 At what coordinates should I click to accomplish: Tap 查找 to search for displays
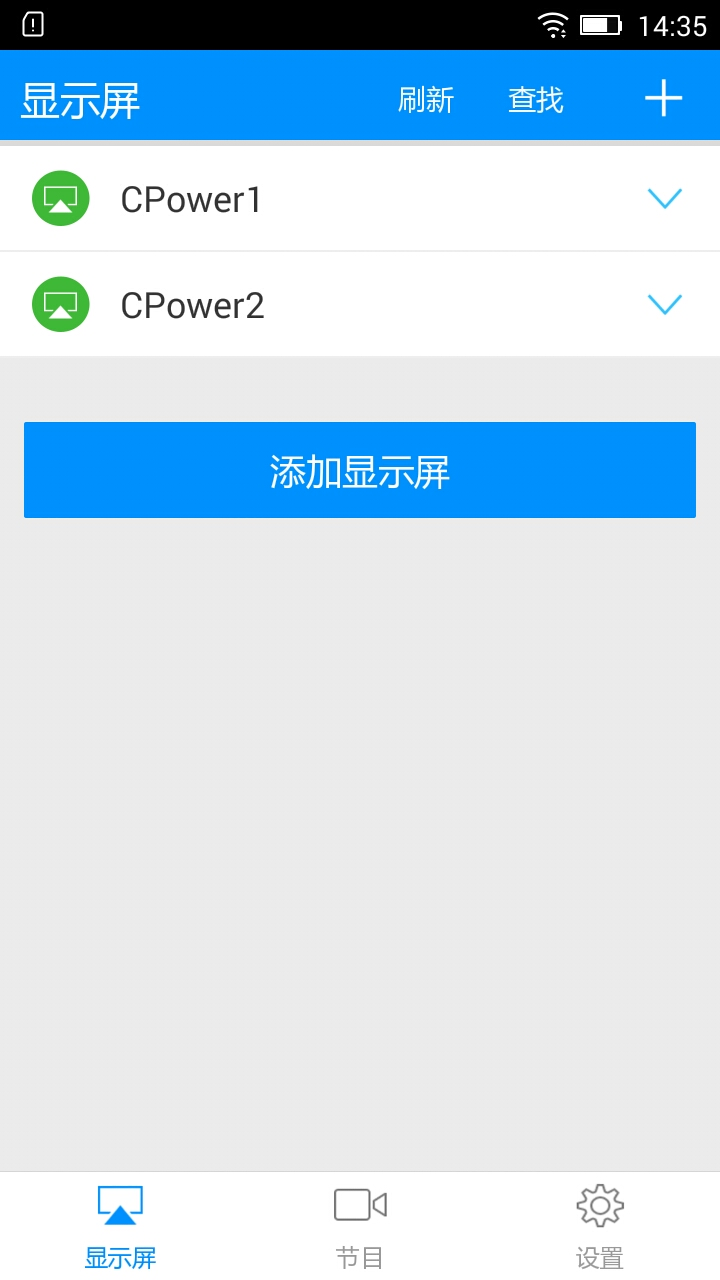[536, 100]
